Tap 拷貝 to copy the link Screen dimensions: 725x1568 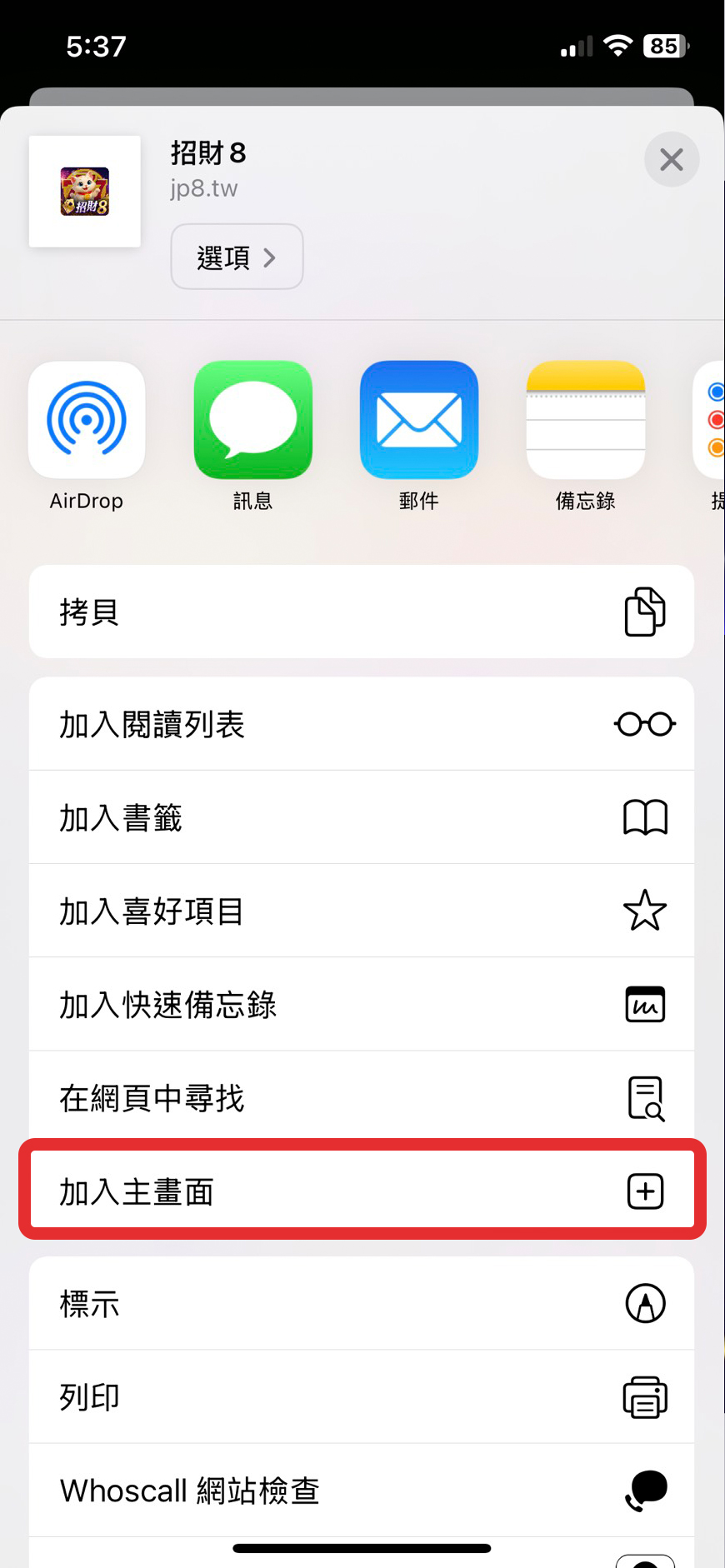click(362, 612)
